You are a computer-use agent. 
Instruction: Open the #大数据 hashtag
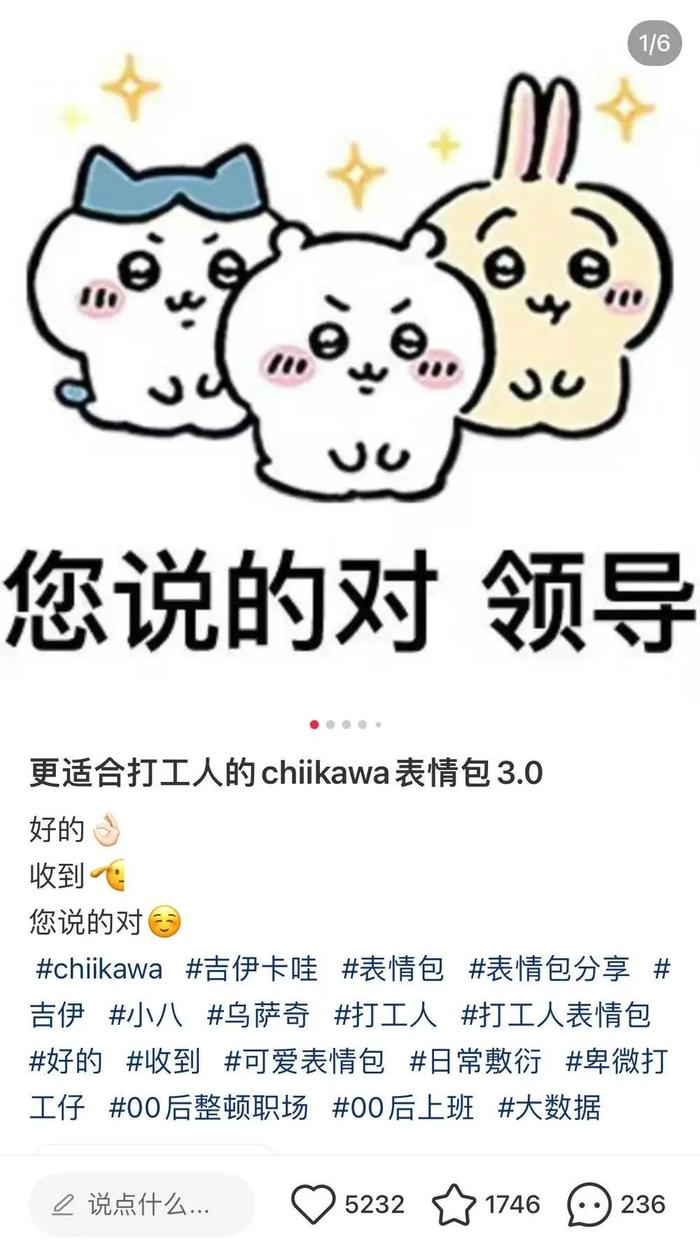point(549,1108)
